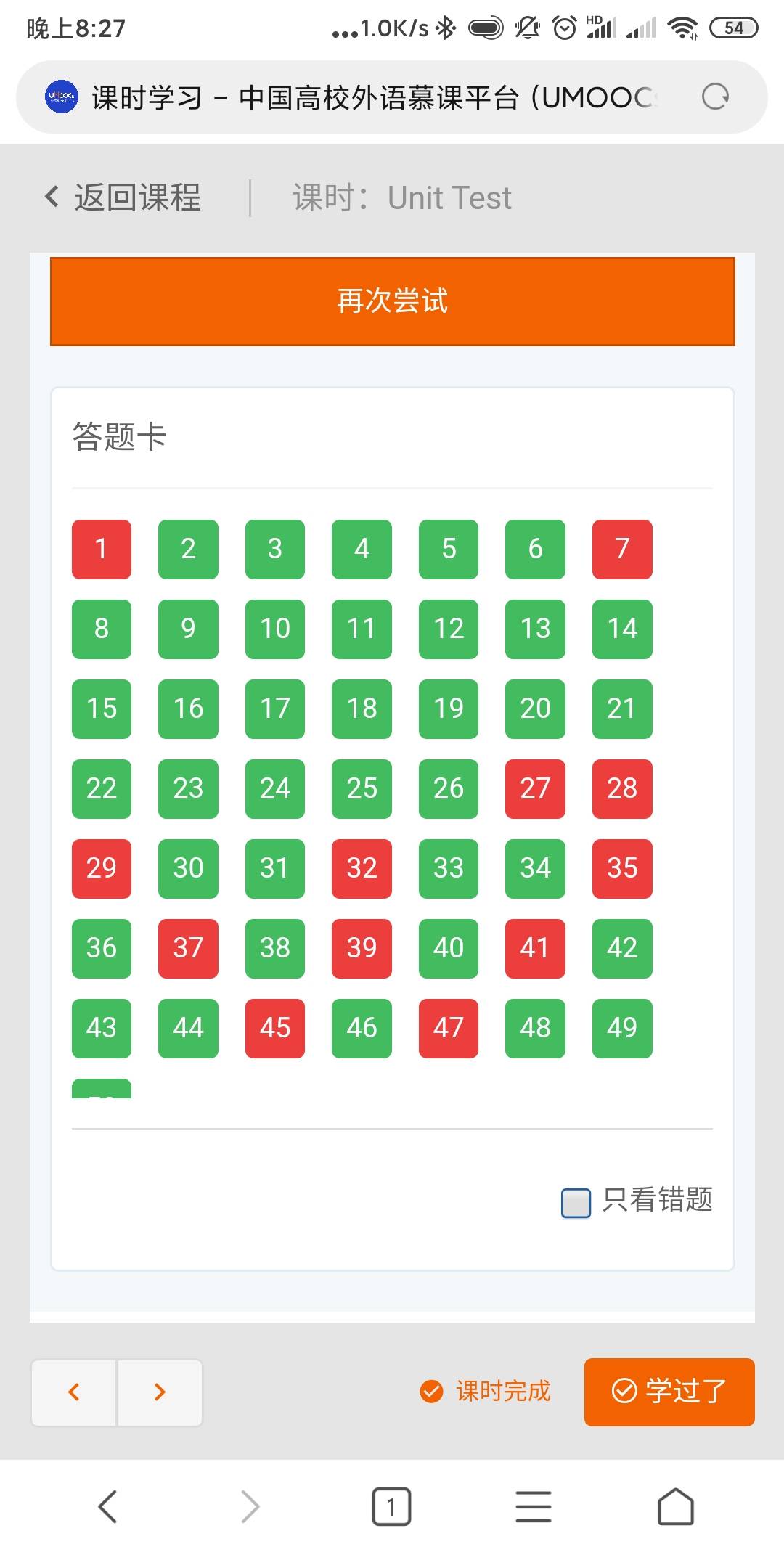
Task: Go to the next lesson arrow
Action: [160, 1392]
